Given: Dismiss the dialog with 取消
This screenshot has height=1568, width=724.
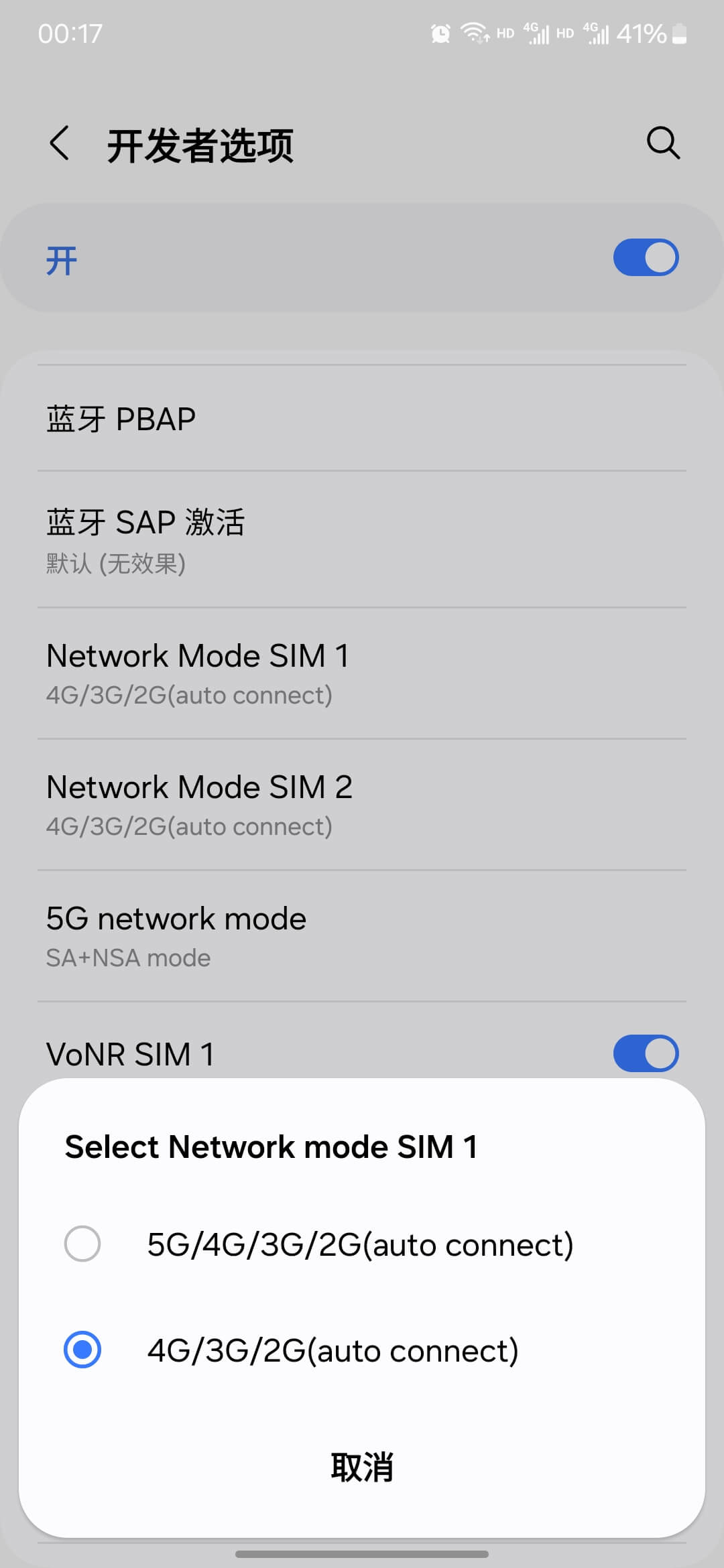Looking at the screenshot, I should pyautogui.click(x=362, y=1467).
